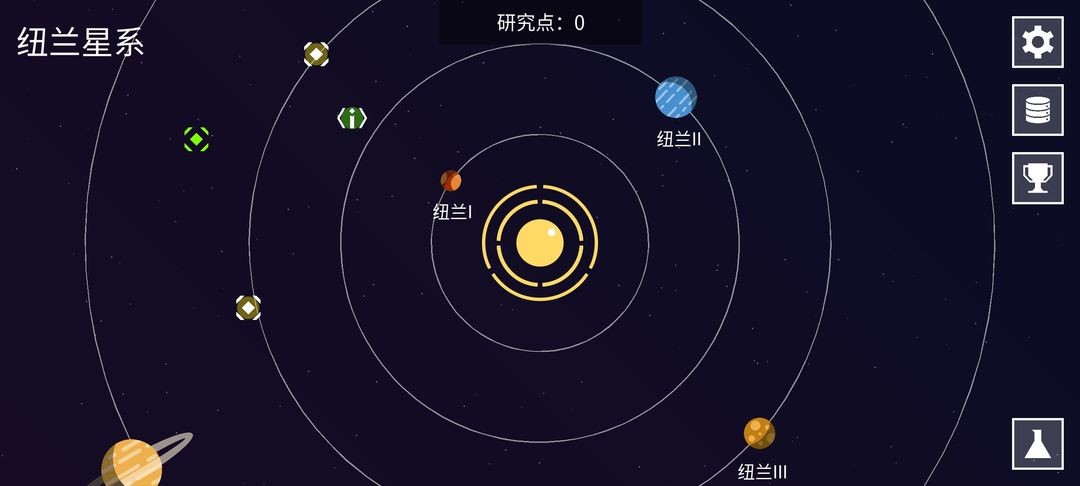Select planet 纽兰I

coord(451,181)
